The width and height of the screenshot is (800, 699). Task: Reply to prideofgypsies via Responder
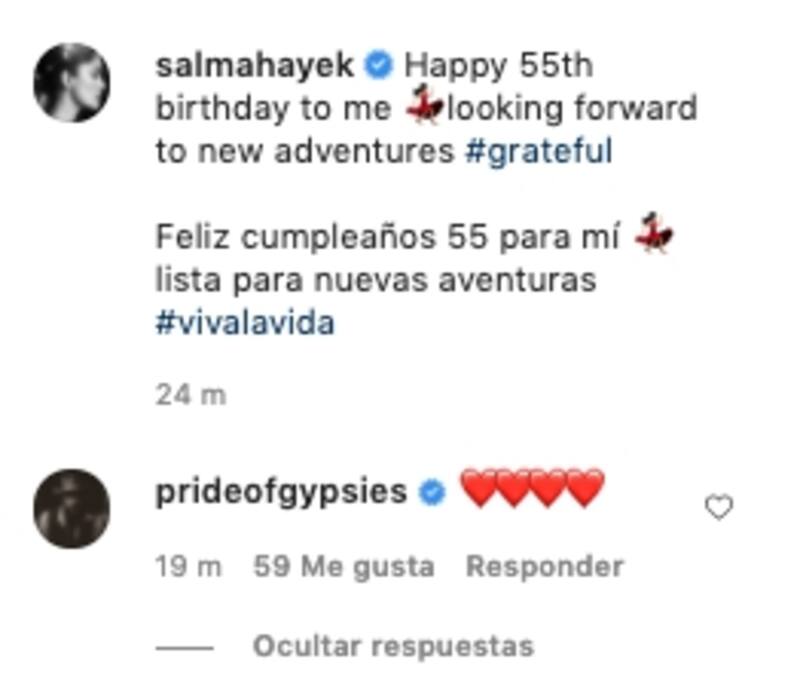coord(544,567)
